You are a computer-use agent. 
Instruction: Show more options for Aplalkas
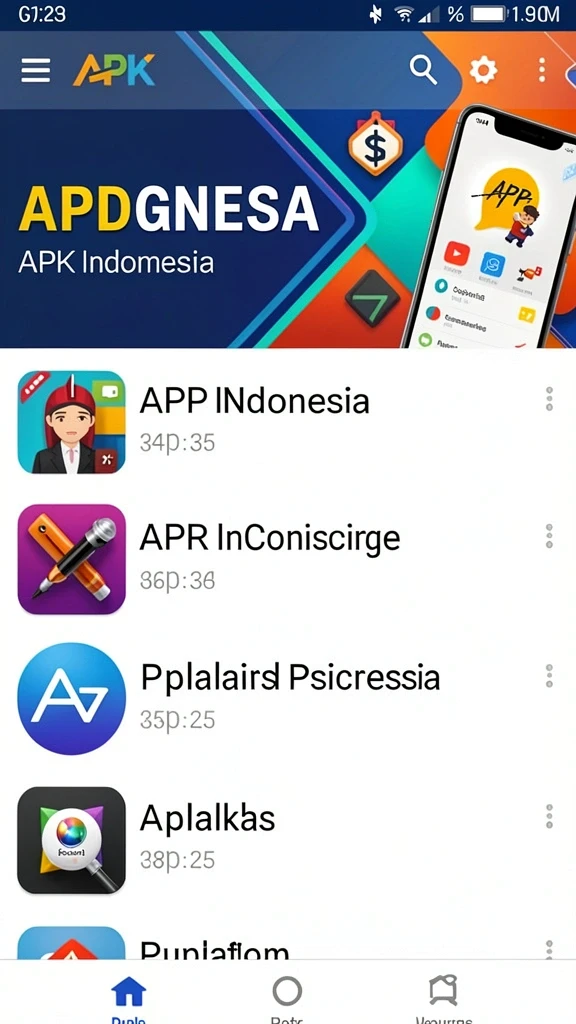click(549, 816)
